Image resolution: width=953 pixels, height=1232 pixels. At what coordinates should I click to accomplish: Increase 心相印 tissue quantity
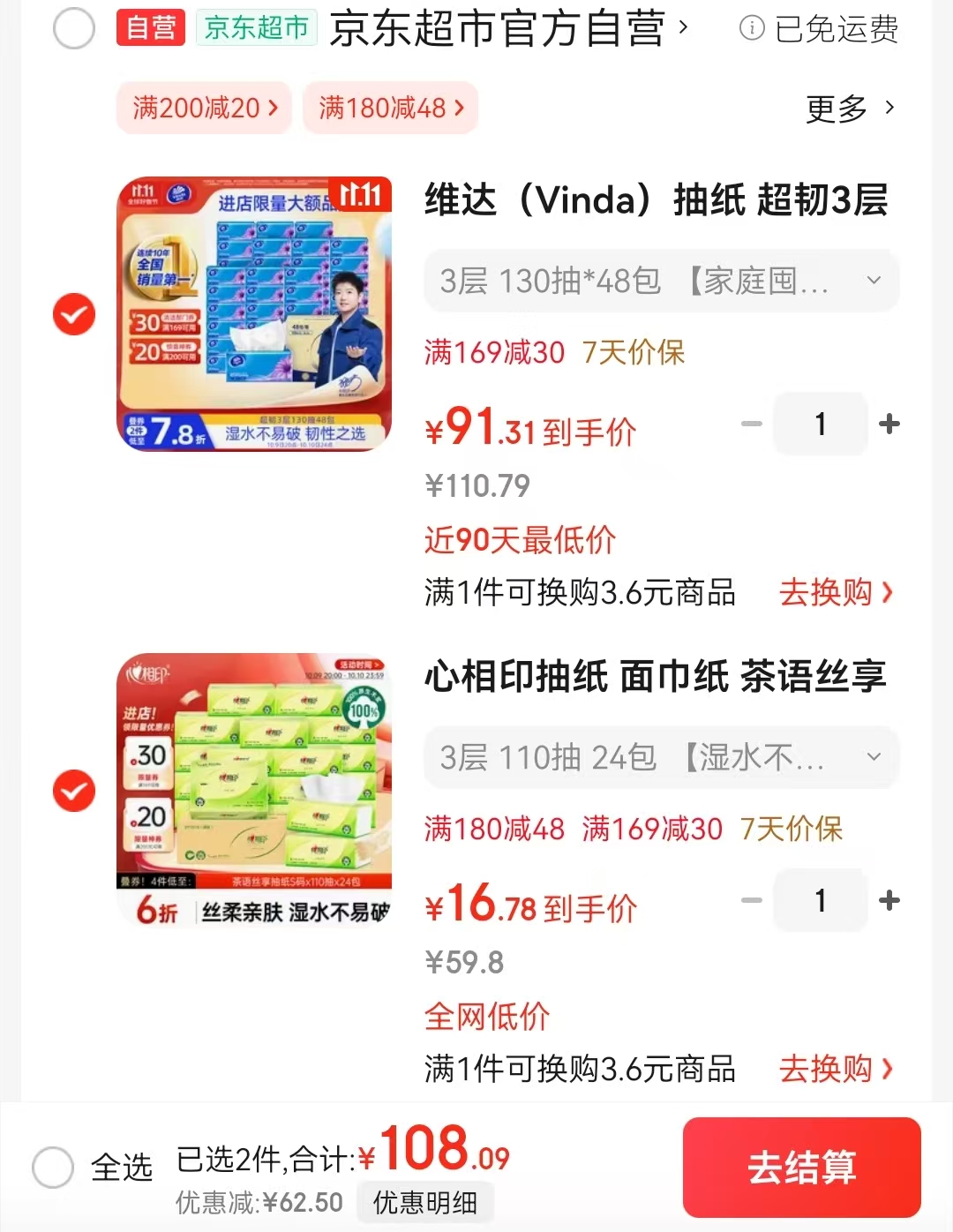coord(889,900)
